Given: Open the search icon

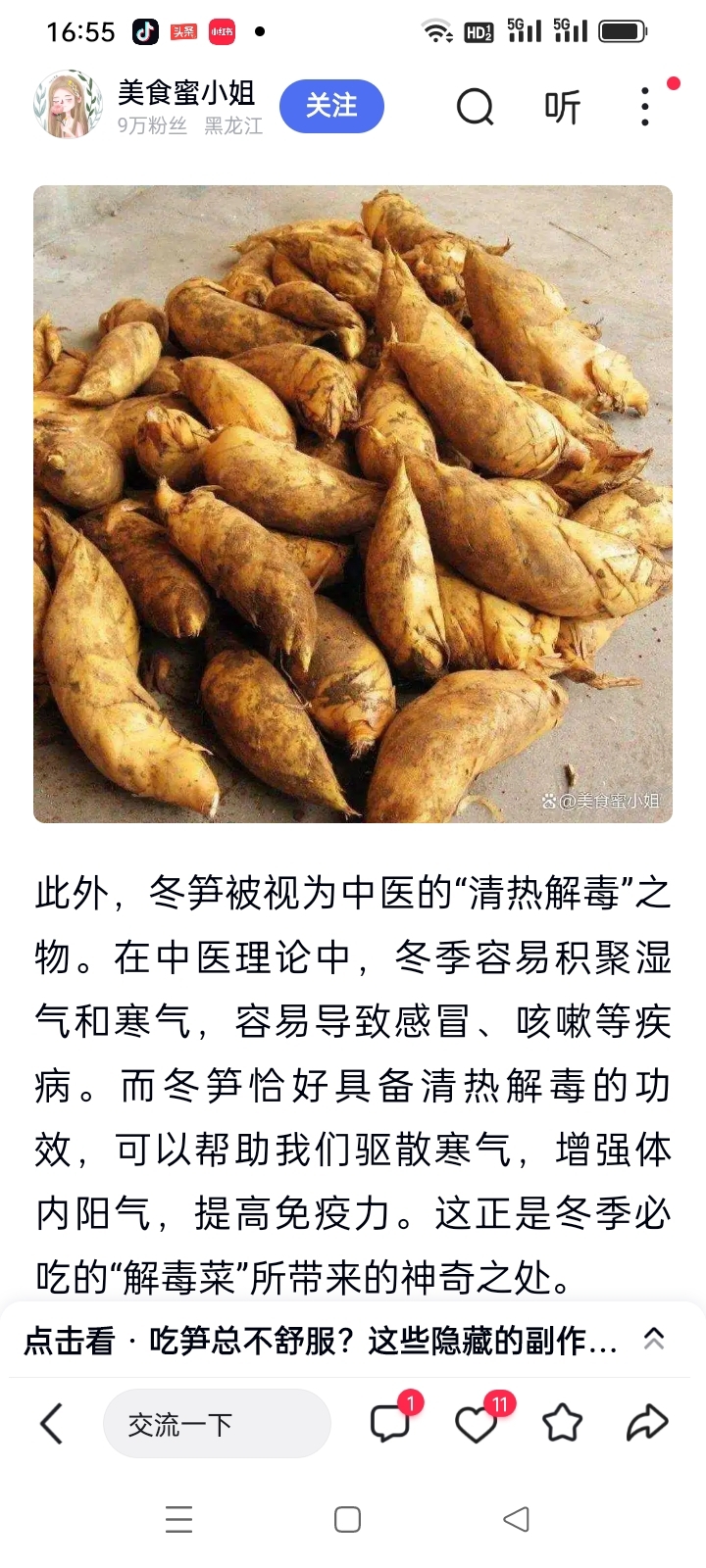Looking at the screenshot, I should click(x=475, y=107).
